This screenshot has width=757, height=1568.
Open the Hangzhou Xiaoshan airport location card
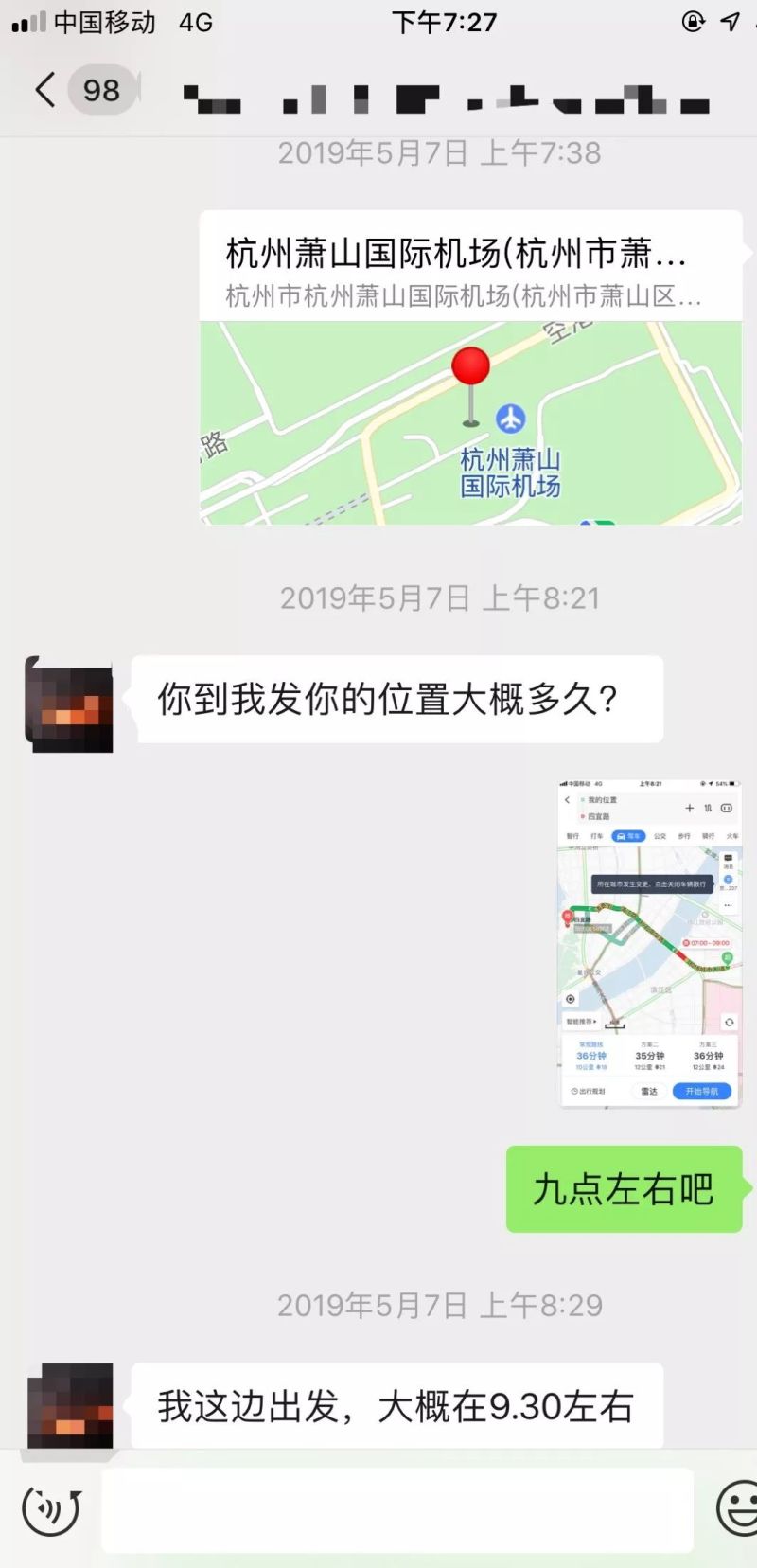(x=470, y=367)
